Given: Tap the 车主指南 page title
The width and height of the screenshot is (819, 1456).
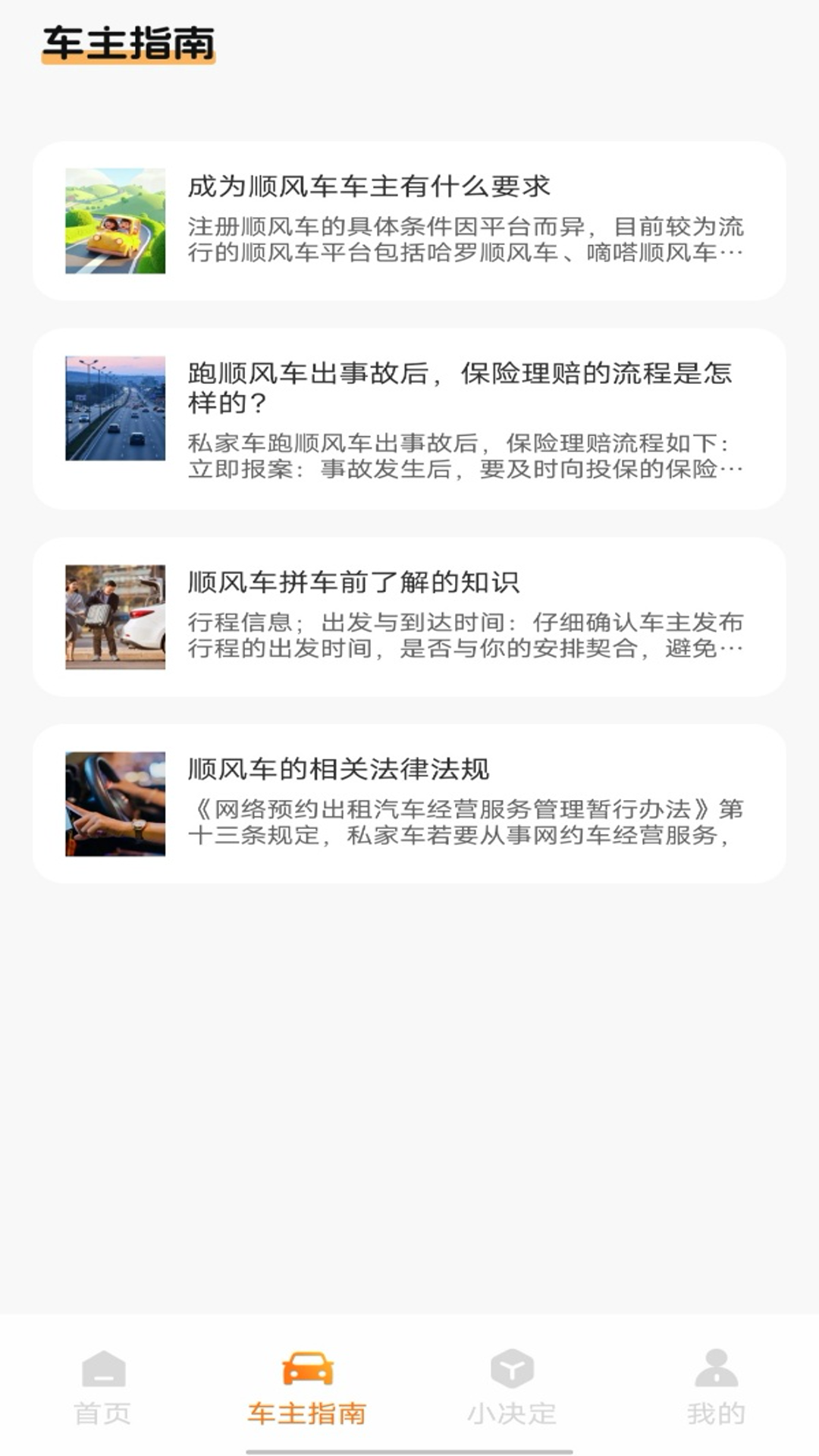Looking at the screenshot, I should pyautogui.click(x=130, y=42).
